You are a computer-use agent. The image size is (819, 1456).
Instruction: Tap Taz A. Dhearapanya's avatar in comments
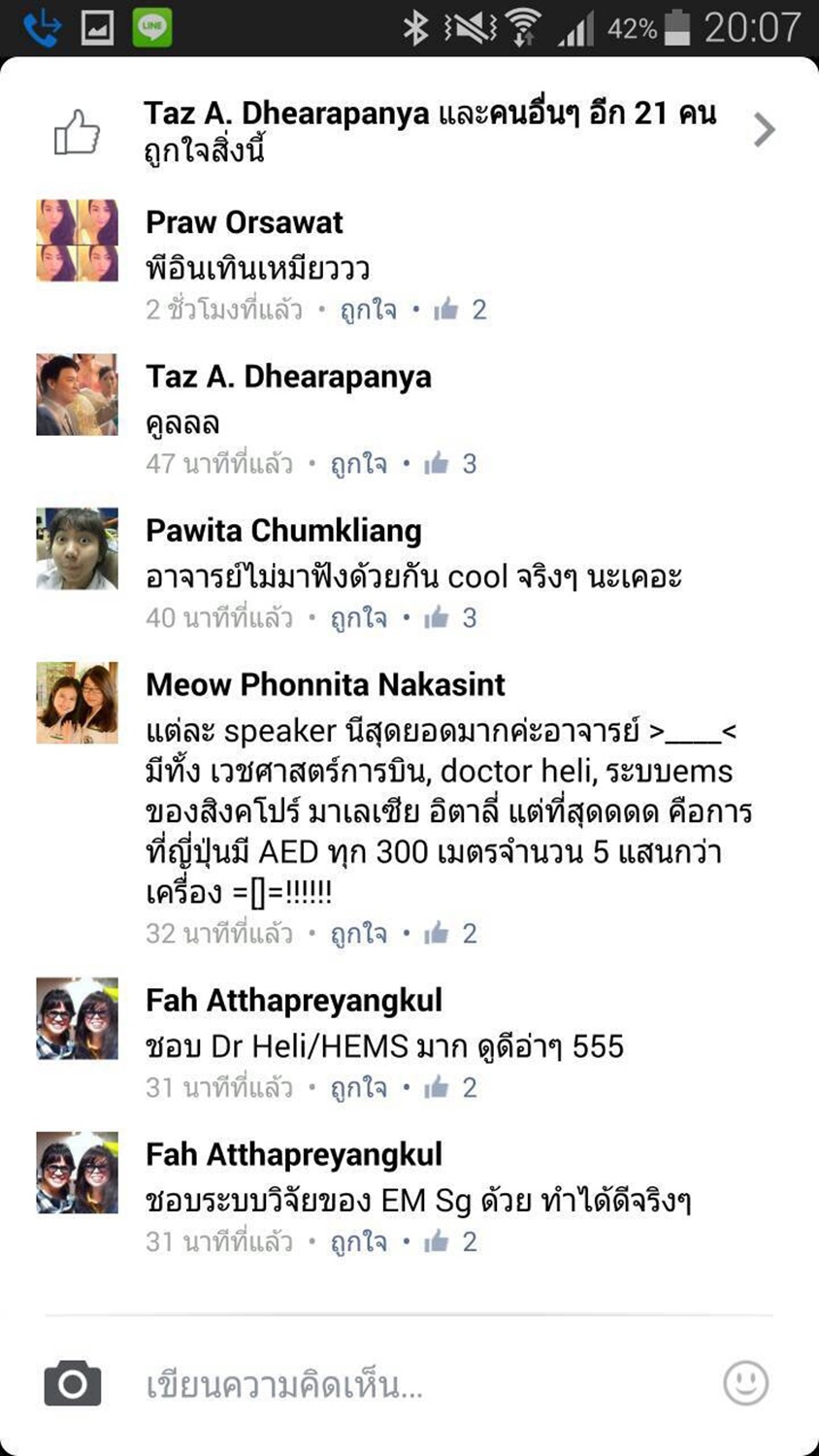coord(78,394)
